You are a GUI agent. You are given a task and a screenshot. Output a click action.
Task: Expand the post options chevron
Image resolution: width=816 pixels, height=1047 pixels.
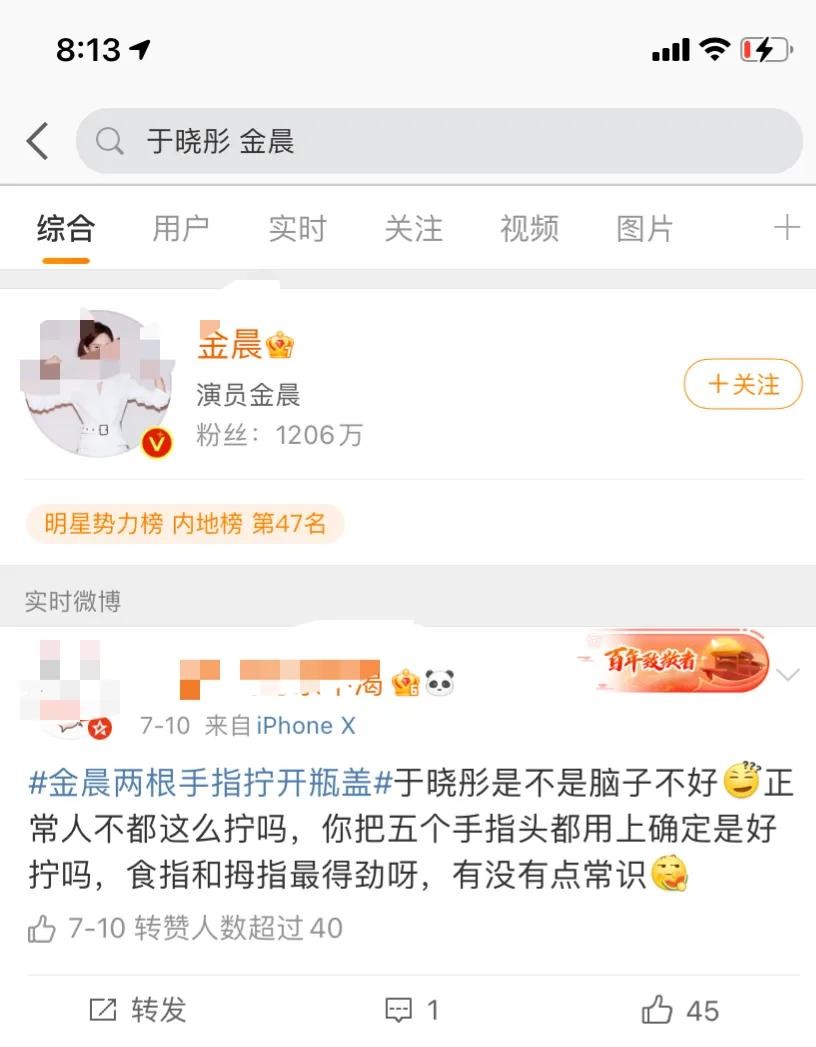pos(788,676)
